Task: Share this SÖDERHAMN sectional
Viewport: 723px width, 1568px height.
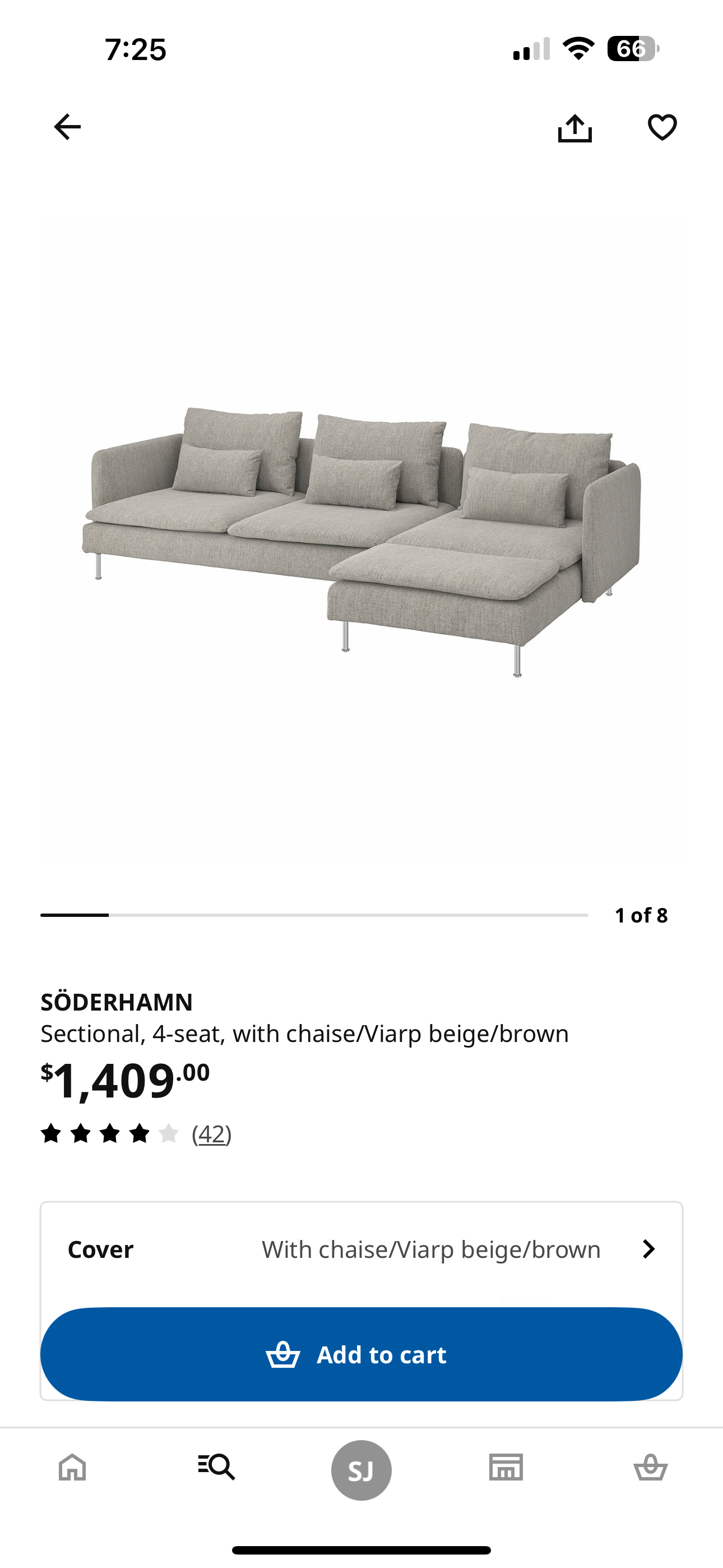Action: (x=574, y=127)
